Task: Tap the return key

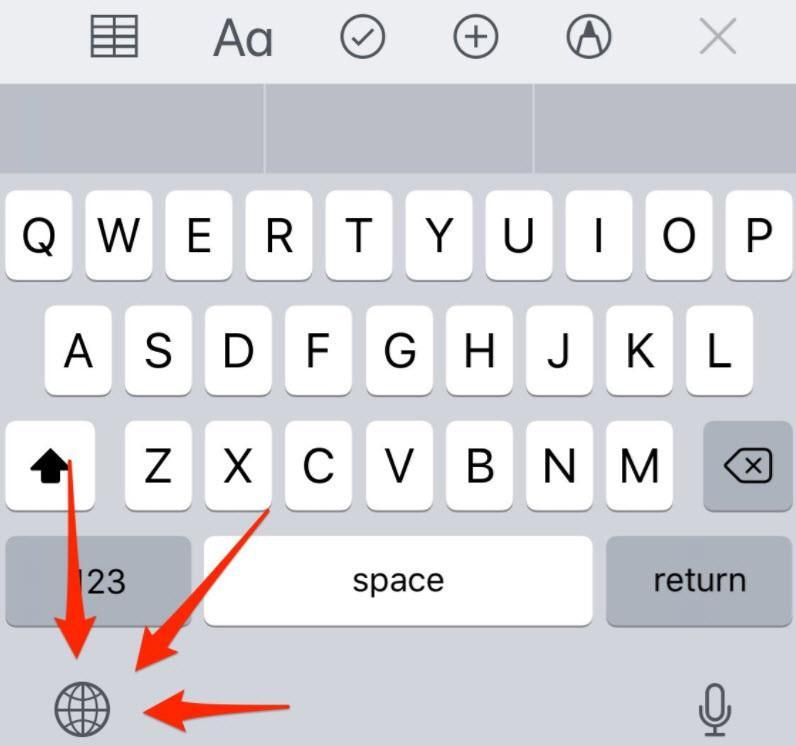Action: 699,581
